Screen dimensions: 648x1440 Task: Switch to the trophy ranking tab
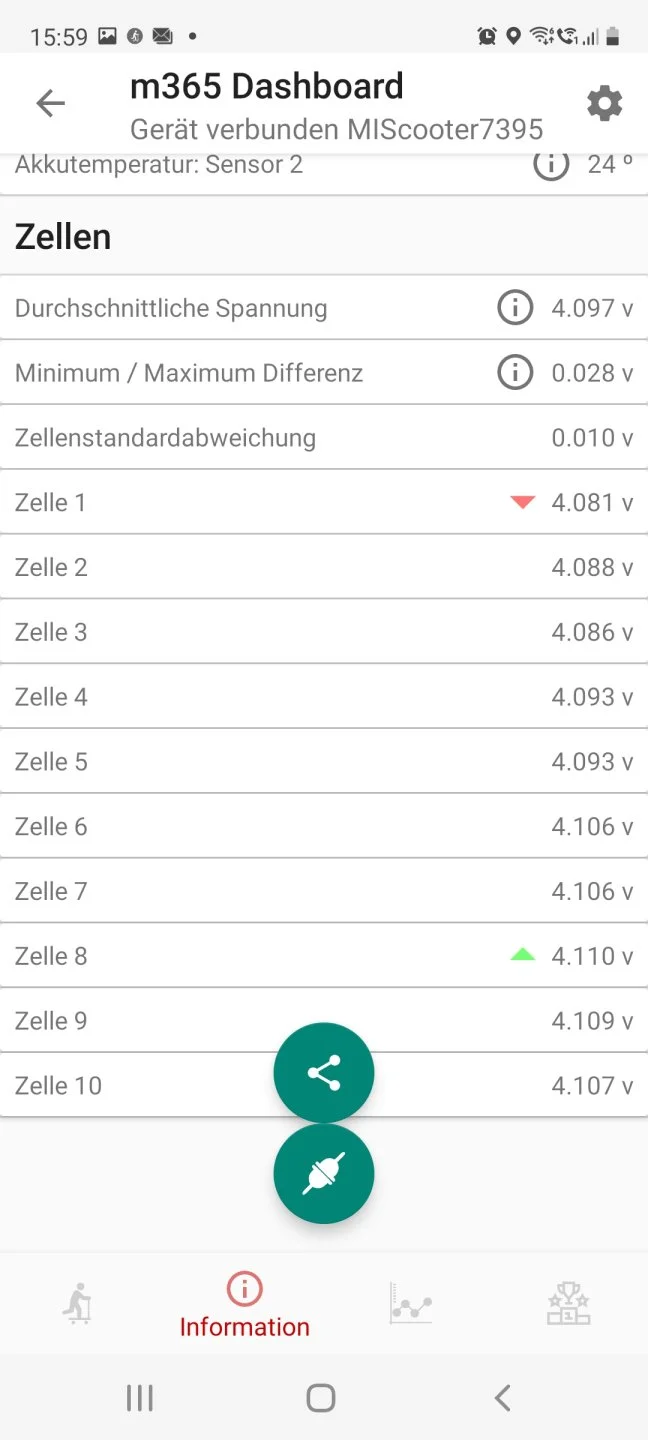click(568, 1305)
